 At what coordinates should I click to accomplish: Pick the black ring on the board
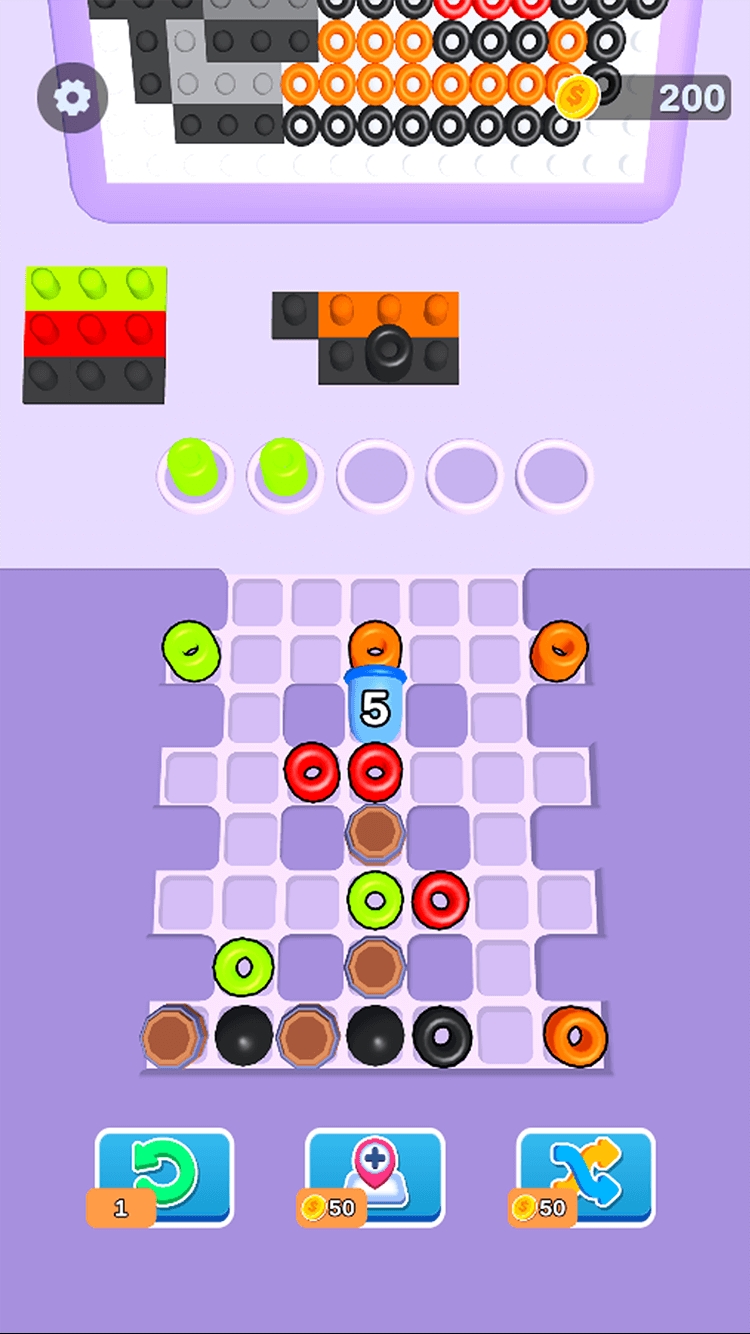[442, 1036]
